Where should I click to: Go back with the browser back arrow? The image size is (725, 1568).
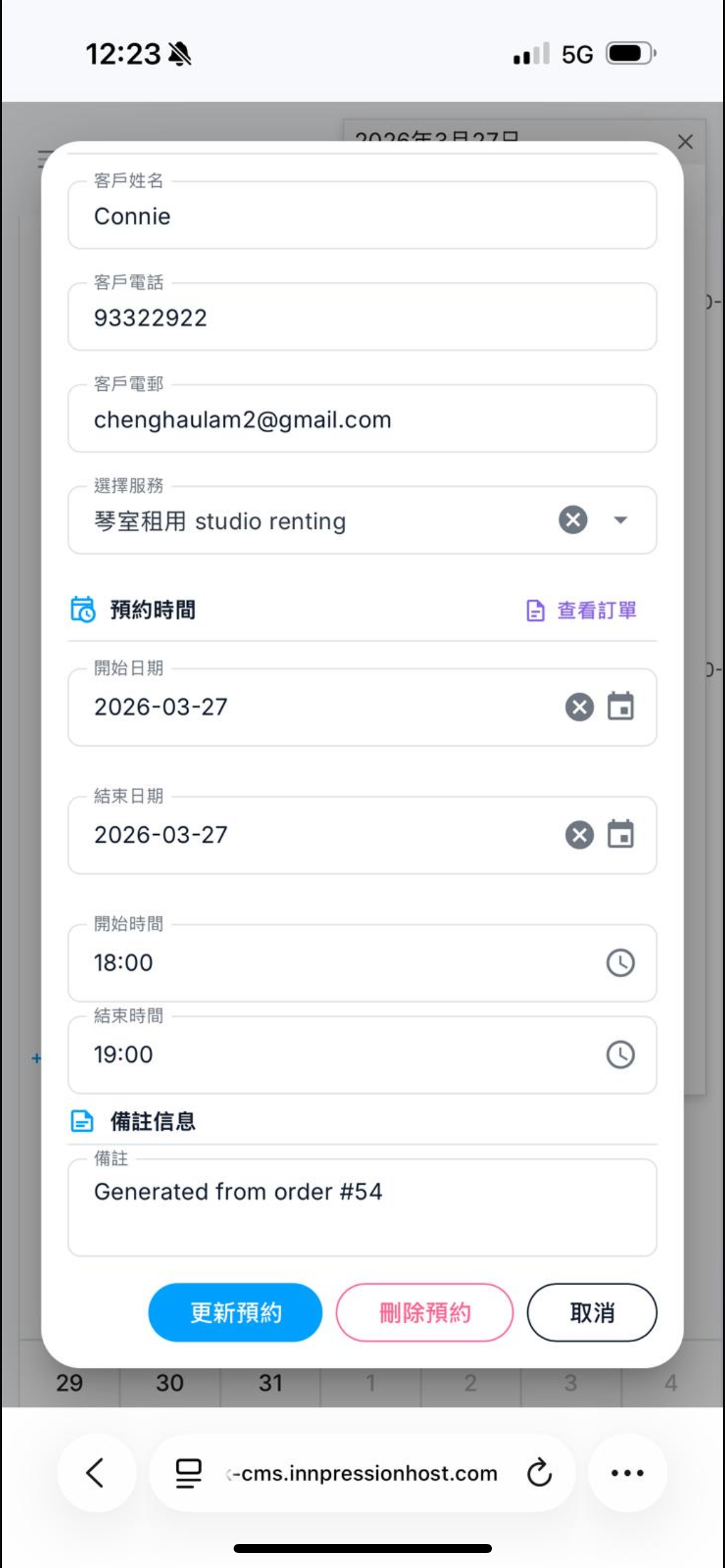click(95, 1473)
